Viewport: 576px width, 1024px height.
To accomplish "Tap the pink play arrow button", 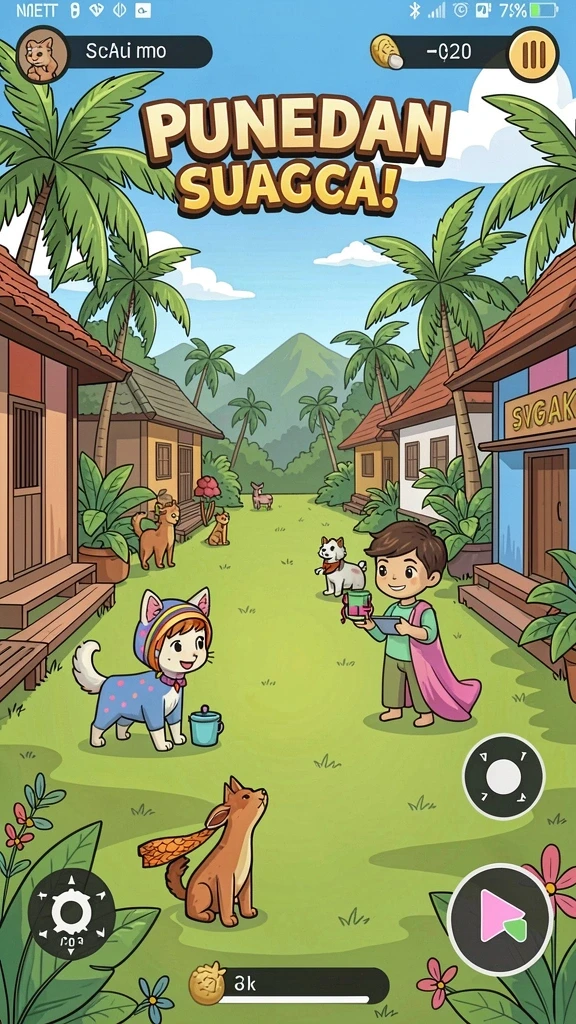I will pyautogui.click(x=501, y=919).
